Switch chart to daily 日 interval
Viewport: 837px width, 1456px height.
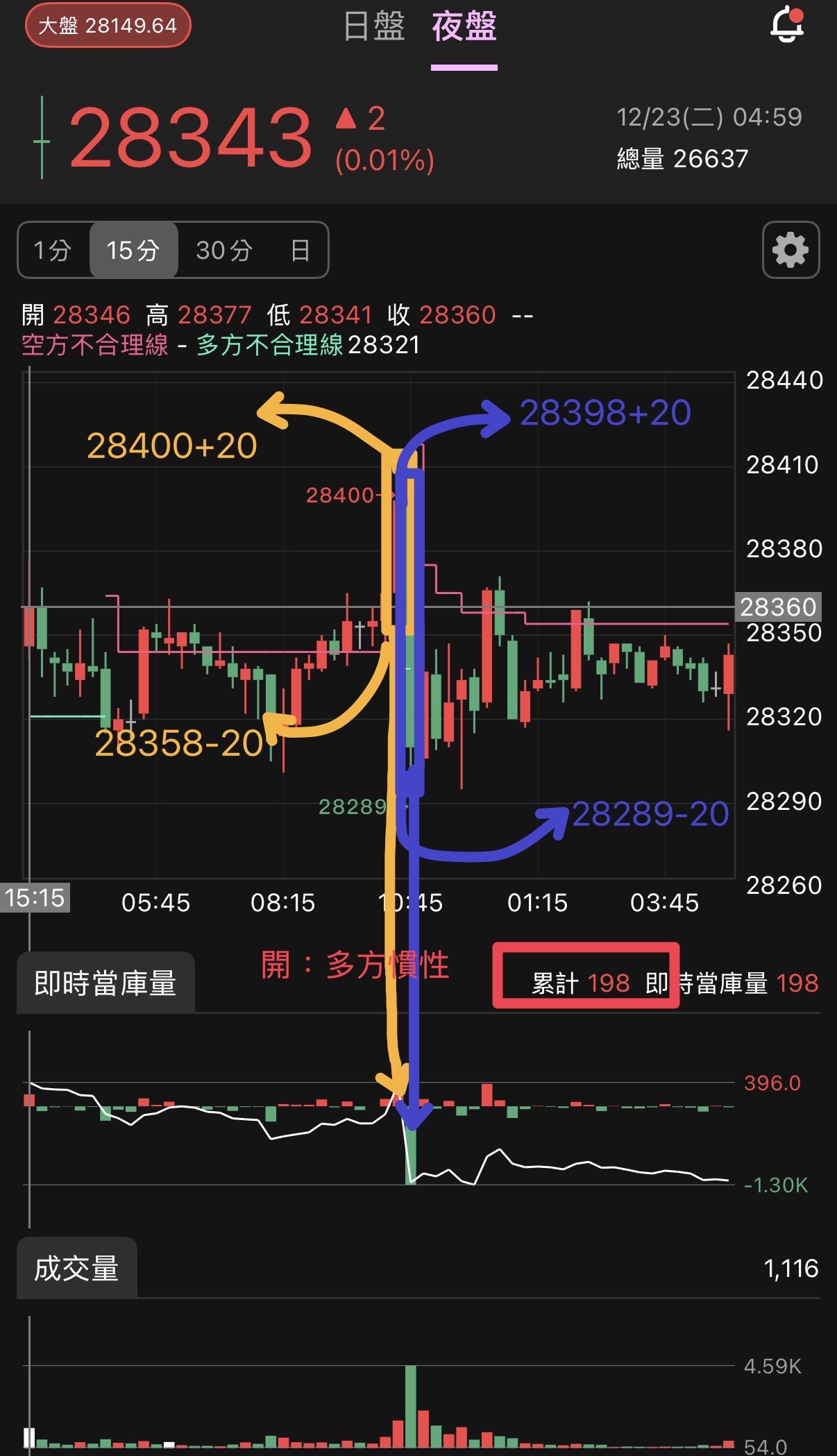tap(300, 250)
